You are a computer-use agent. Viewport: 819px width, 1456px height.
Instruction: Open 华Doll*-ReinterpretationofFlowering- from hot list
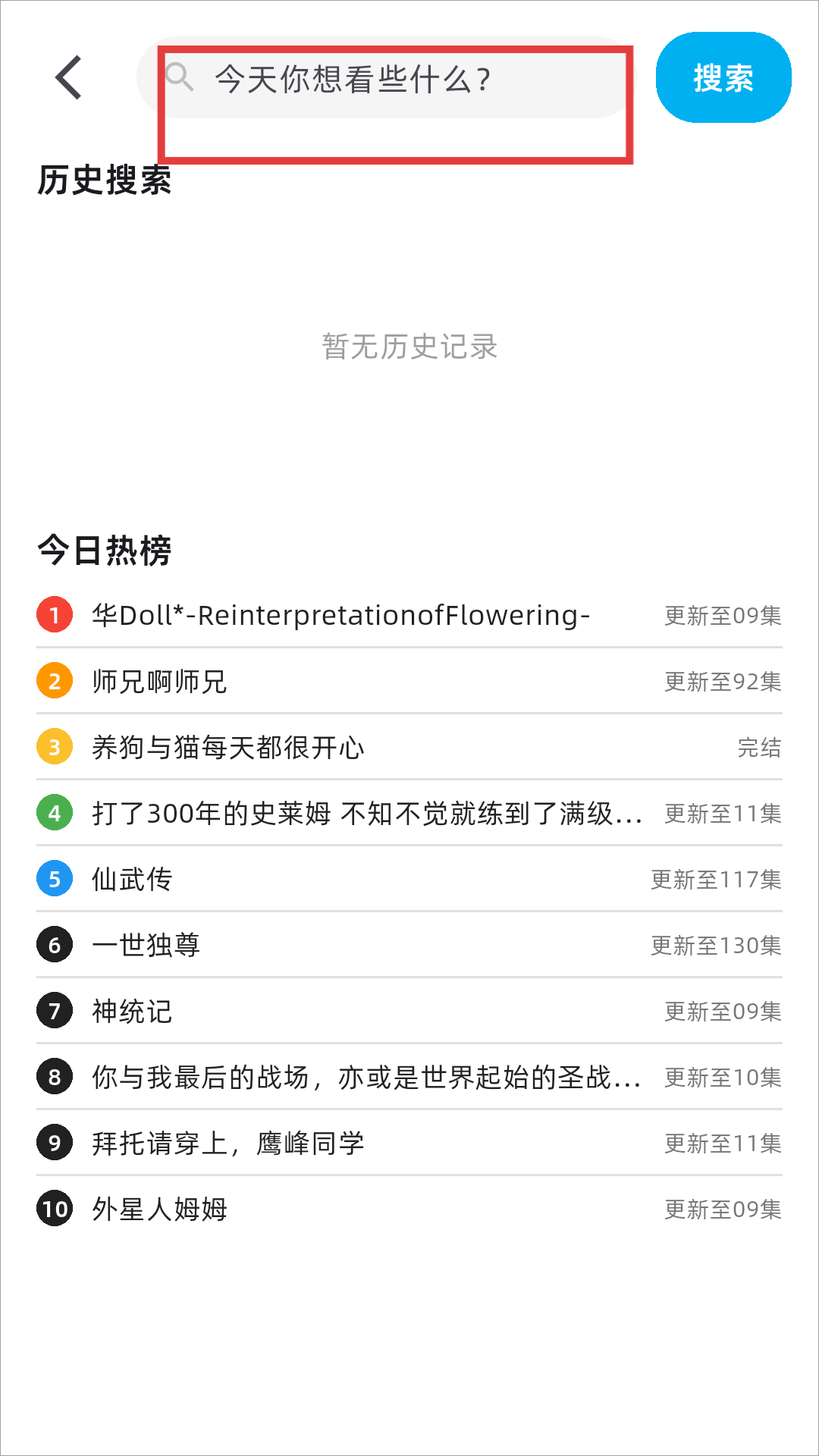(x=409, y=615)
